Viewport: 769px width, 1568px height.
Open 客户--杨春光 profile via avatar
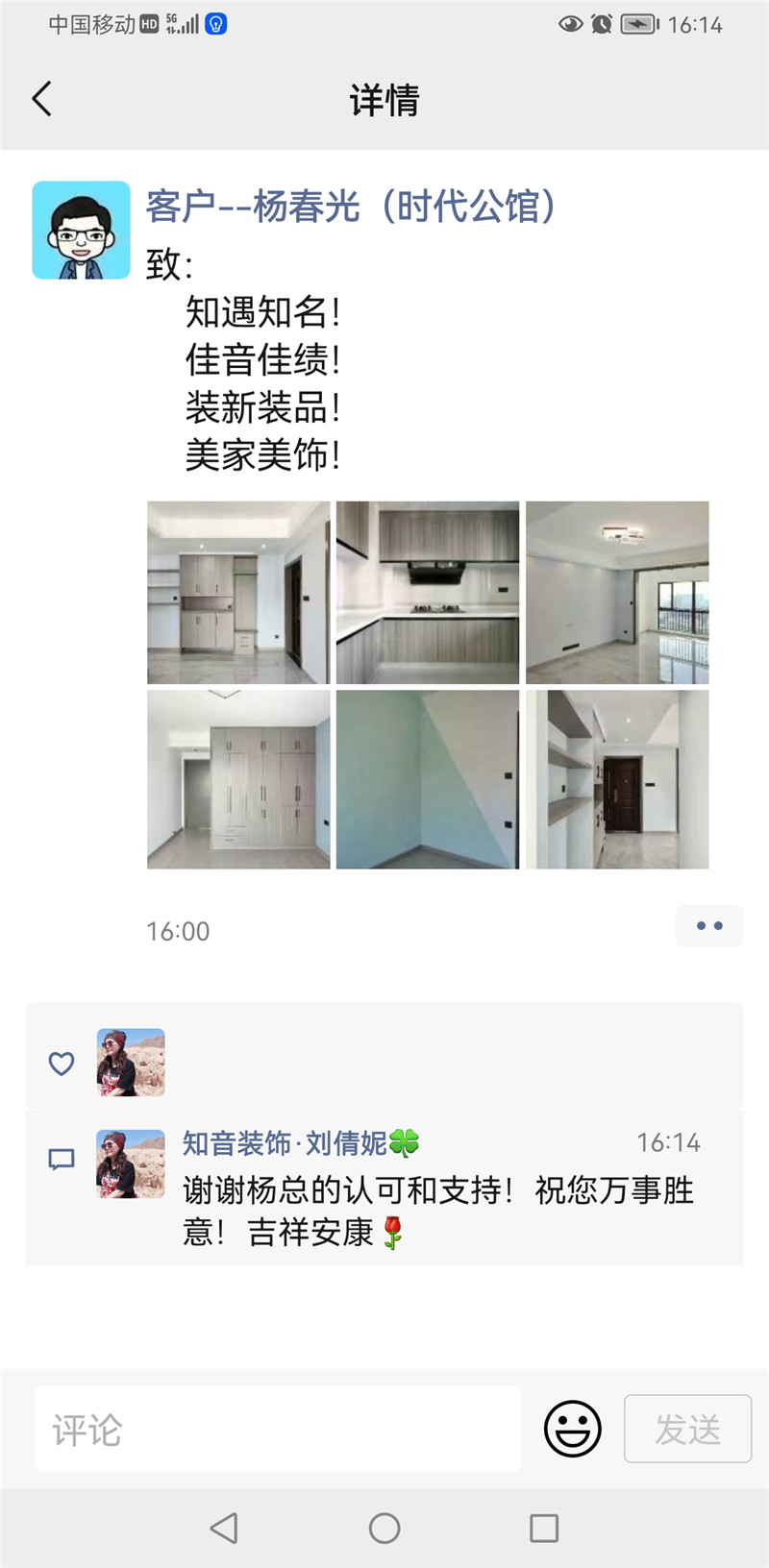(x=81, y=231)
